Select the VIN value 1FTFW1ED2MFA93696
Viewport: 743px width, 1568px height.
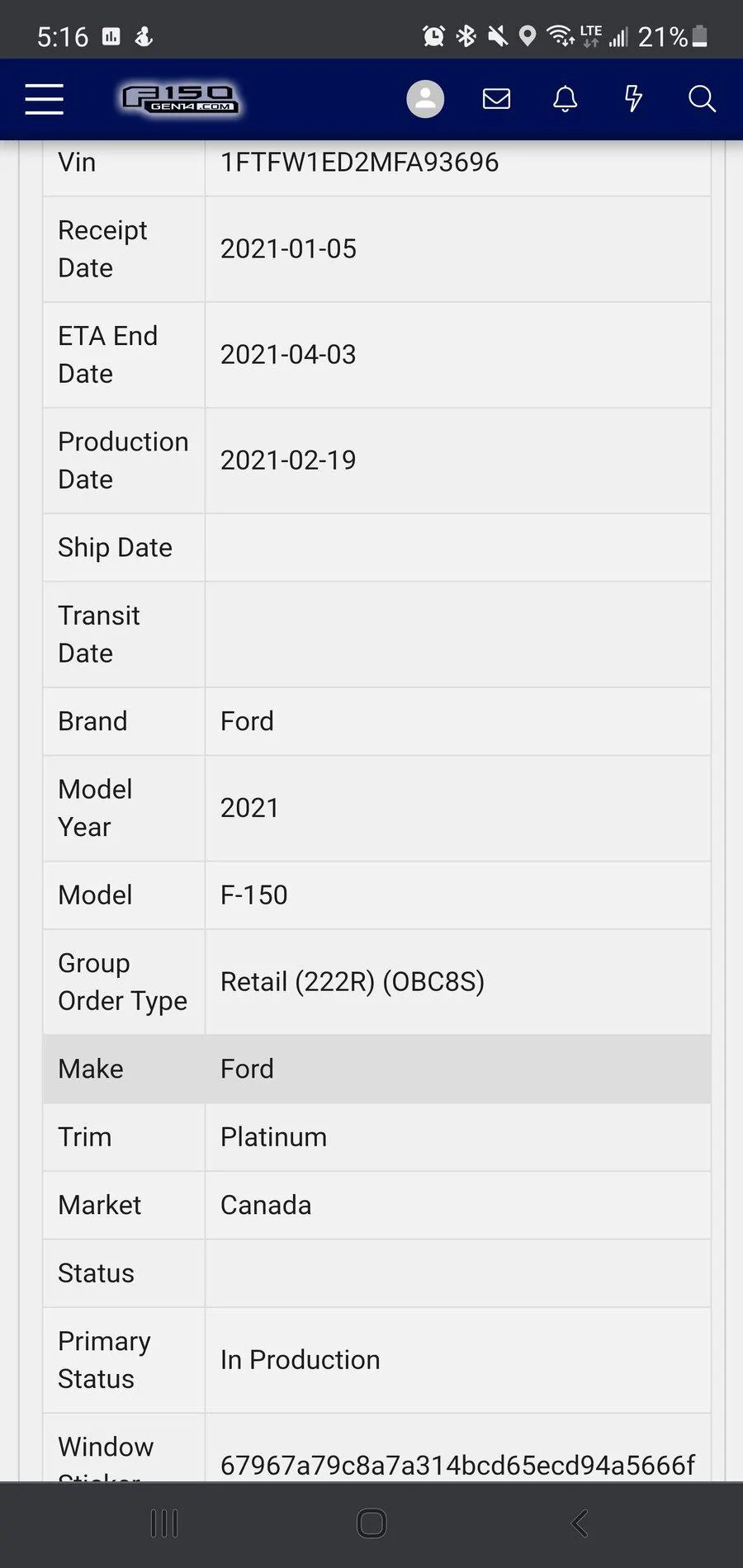point(359,163)
